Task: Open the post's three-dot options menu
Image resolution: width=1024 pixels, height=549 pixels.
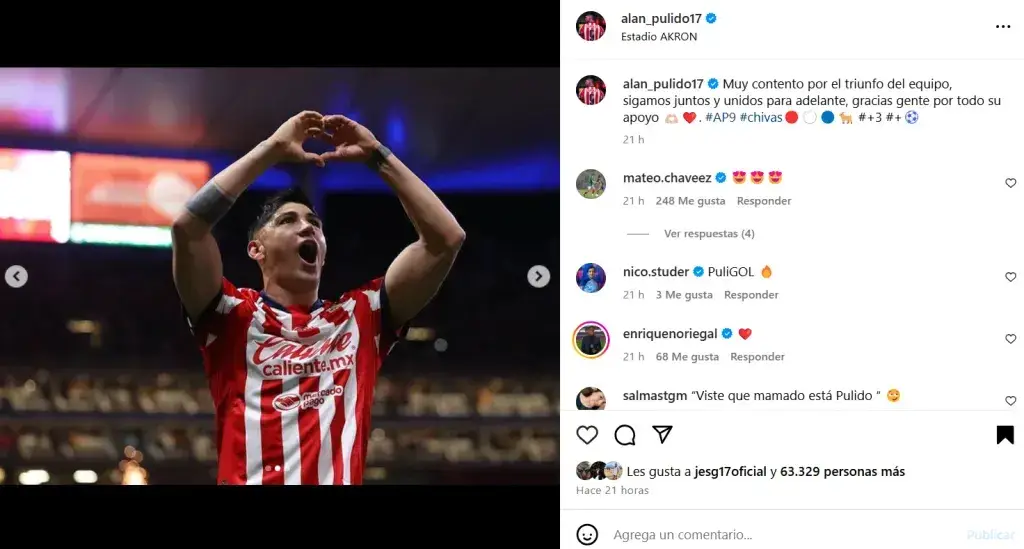Action: click(1003, 27)
